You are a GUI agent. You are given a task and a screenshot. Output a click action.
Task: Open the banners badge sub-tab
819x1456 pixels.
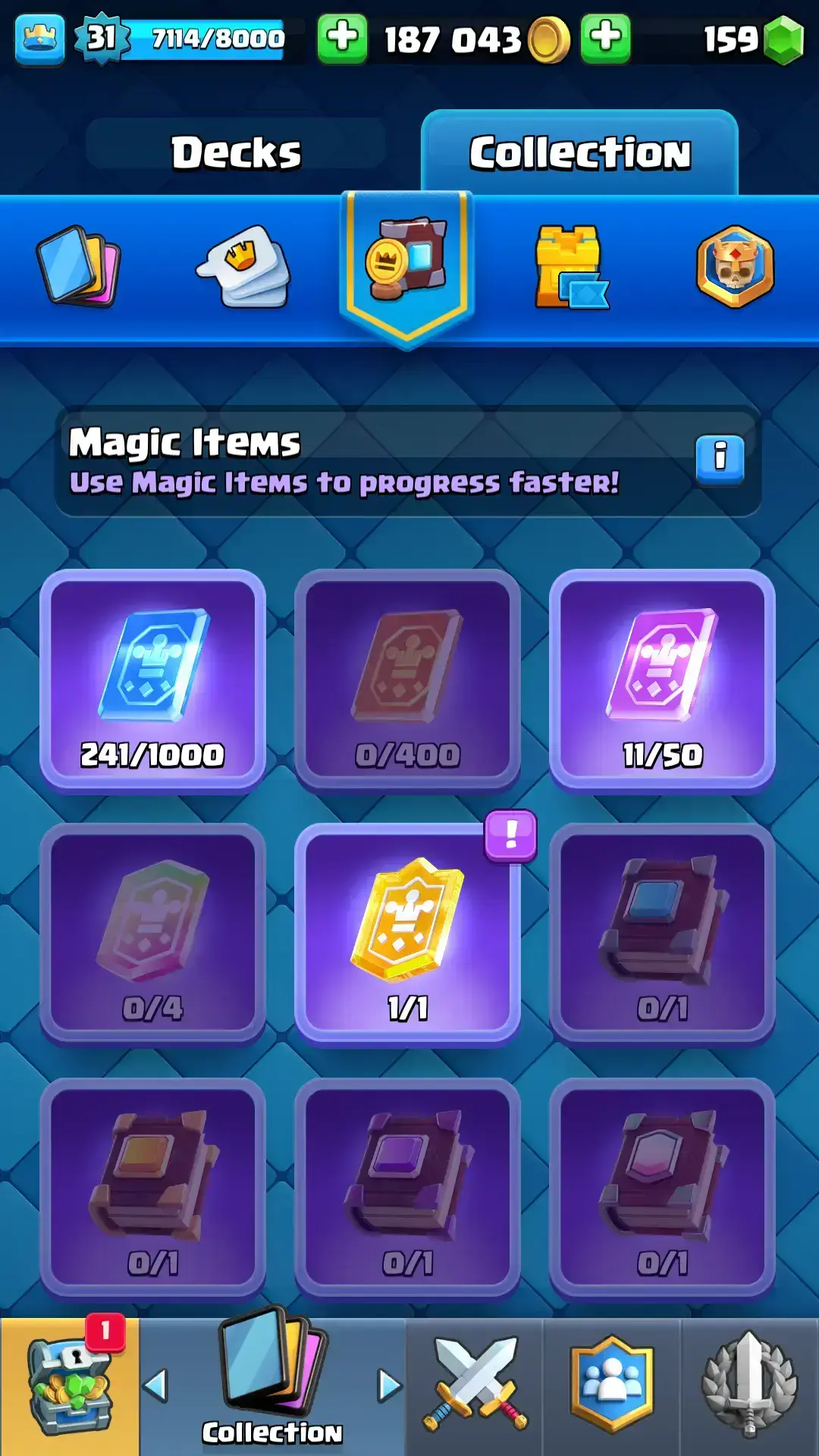click(x=735, y=266)
